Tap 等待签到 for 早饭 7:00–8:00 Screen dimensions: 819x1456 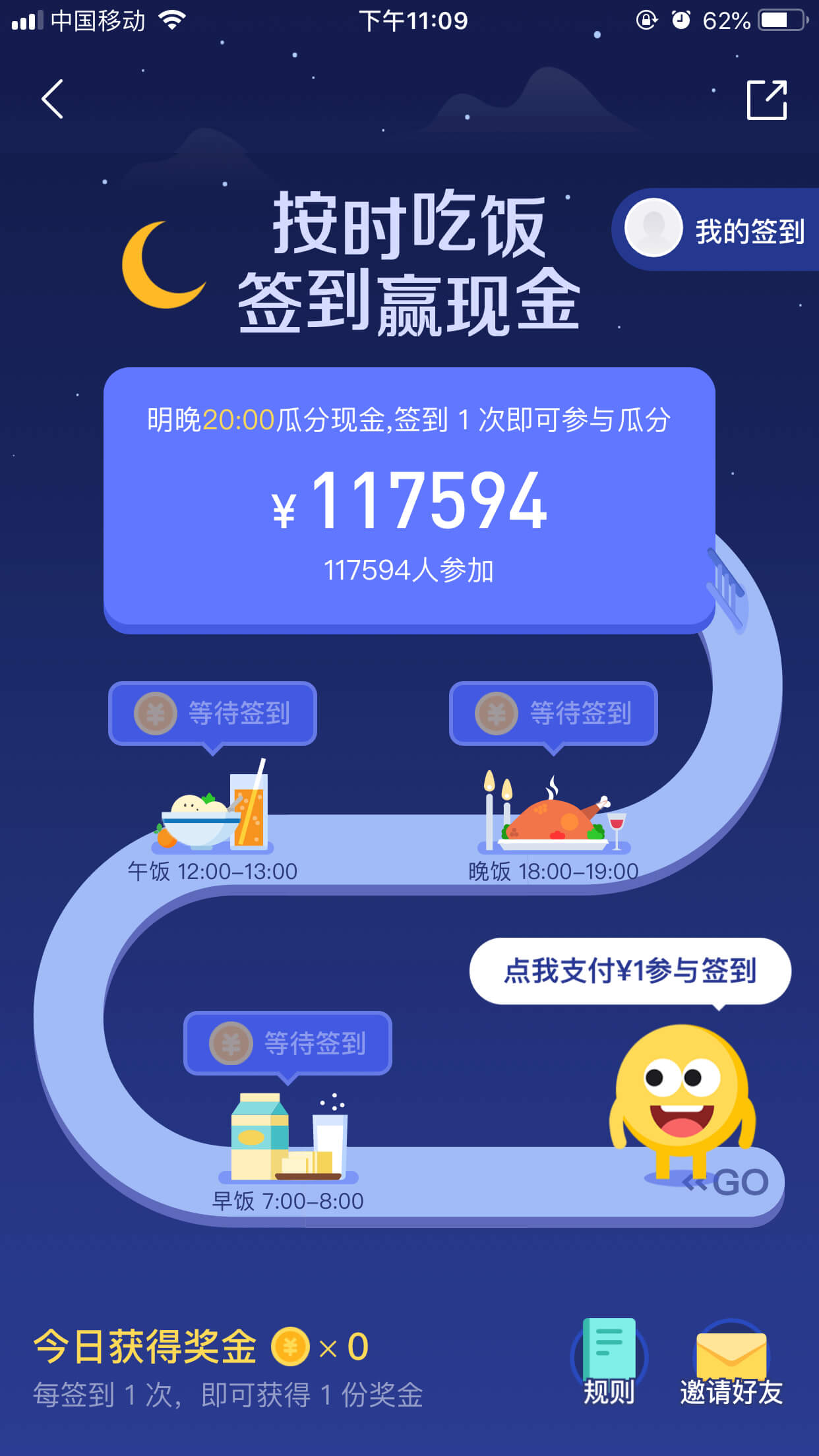click(x=288, y=1043)
